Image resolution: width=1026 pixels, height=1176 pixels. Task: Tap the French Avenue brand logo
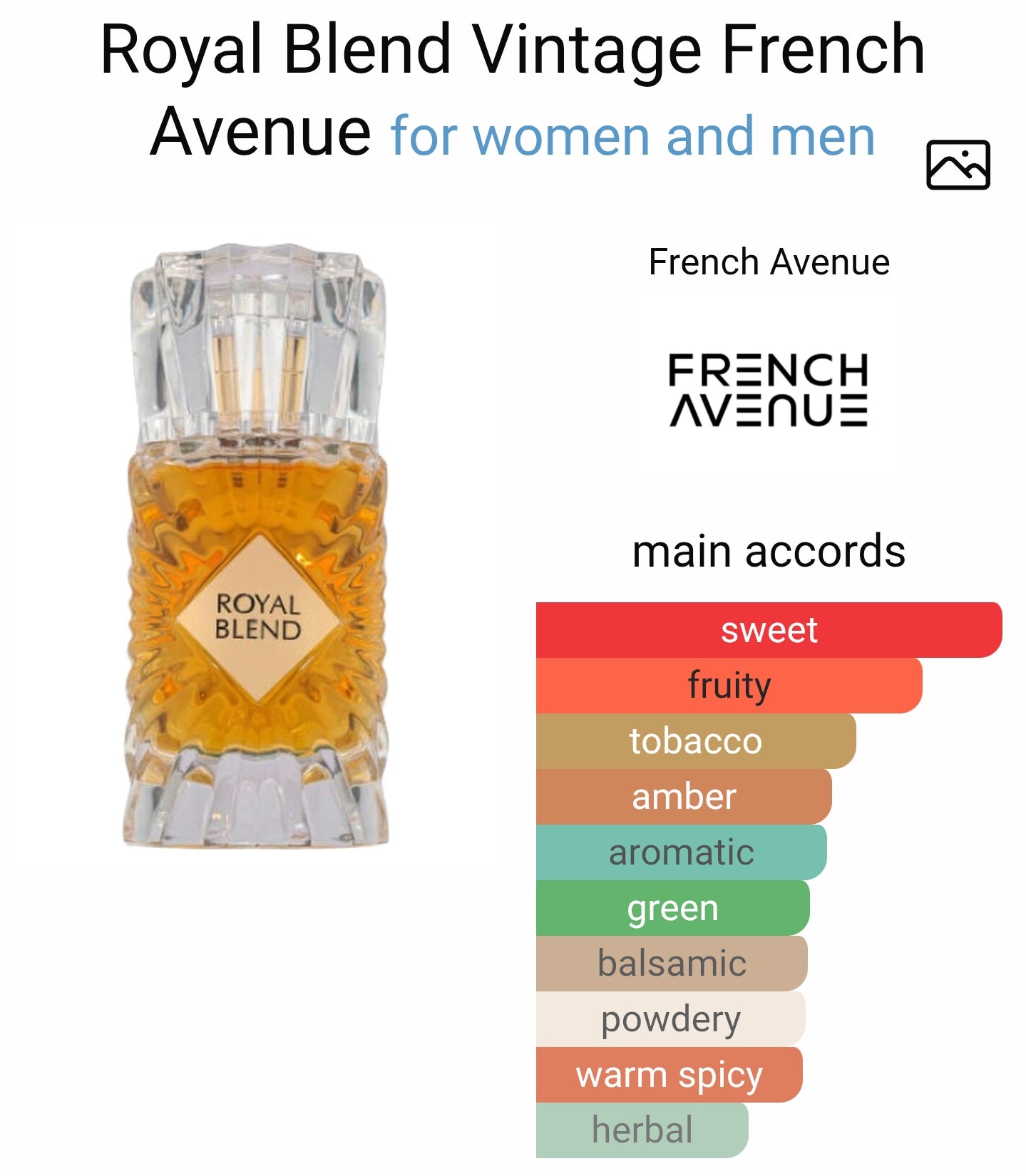click(769, 390)
